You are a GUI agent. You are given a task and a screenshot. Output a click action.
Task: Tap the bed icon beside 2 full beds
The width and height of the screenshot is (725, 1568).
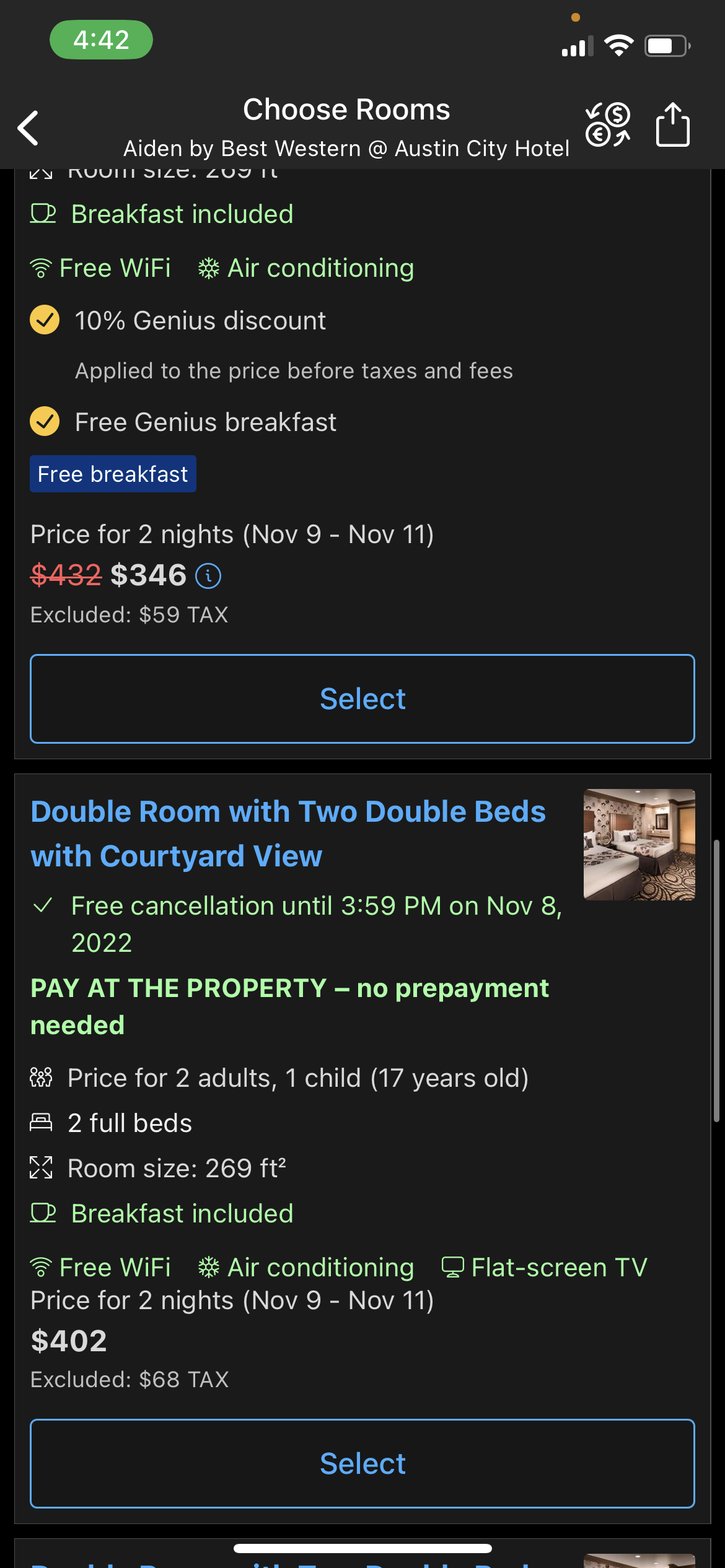(x=41, y=1122)
